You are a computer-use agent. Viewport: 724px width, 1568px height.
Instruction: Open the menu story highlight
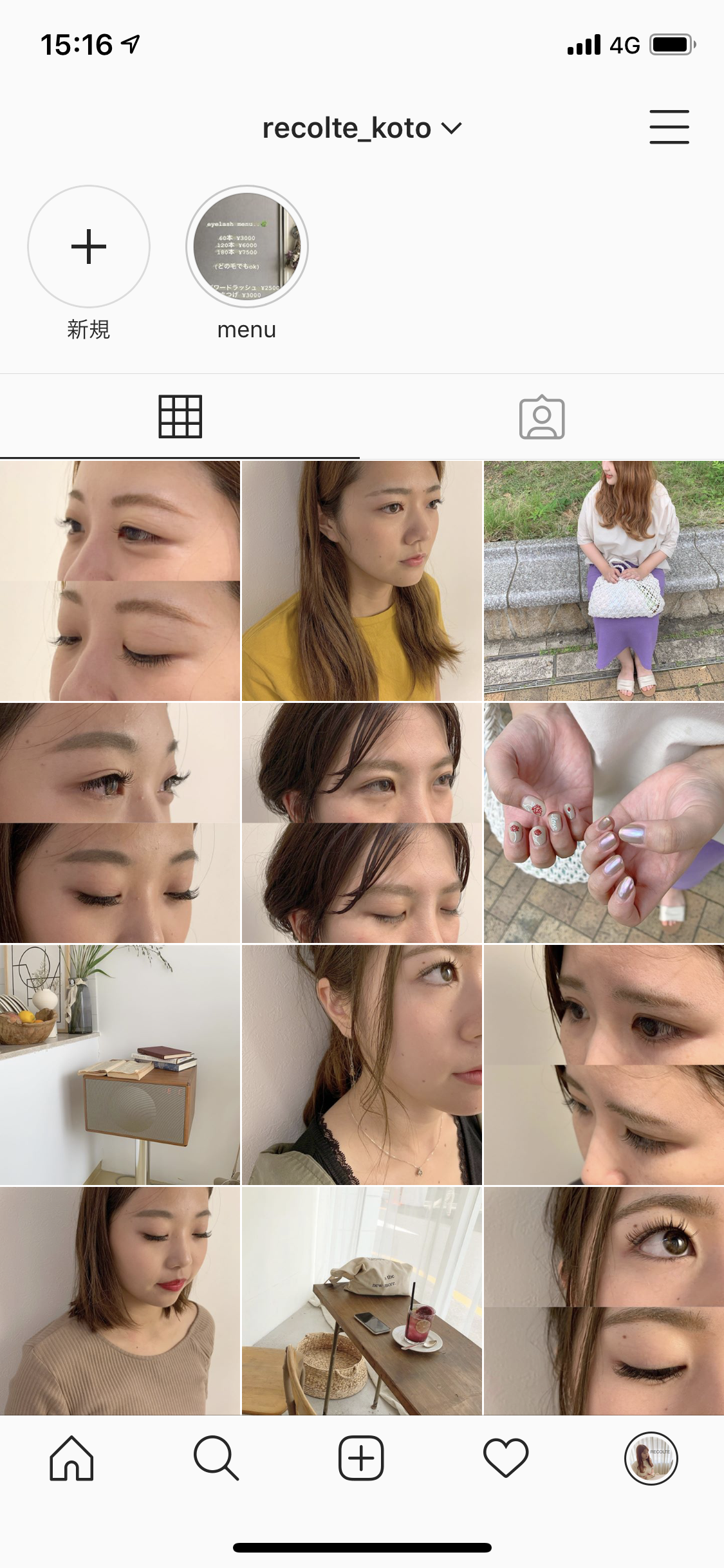point(247,247)
